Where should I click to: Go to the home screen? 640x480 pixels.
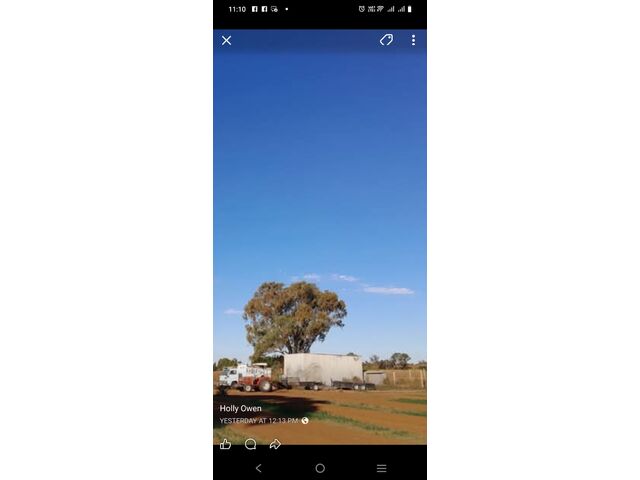click(x=320, y=468)
